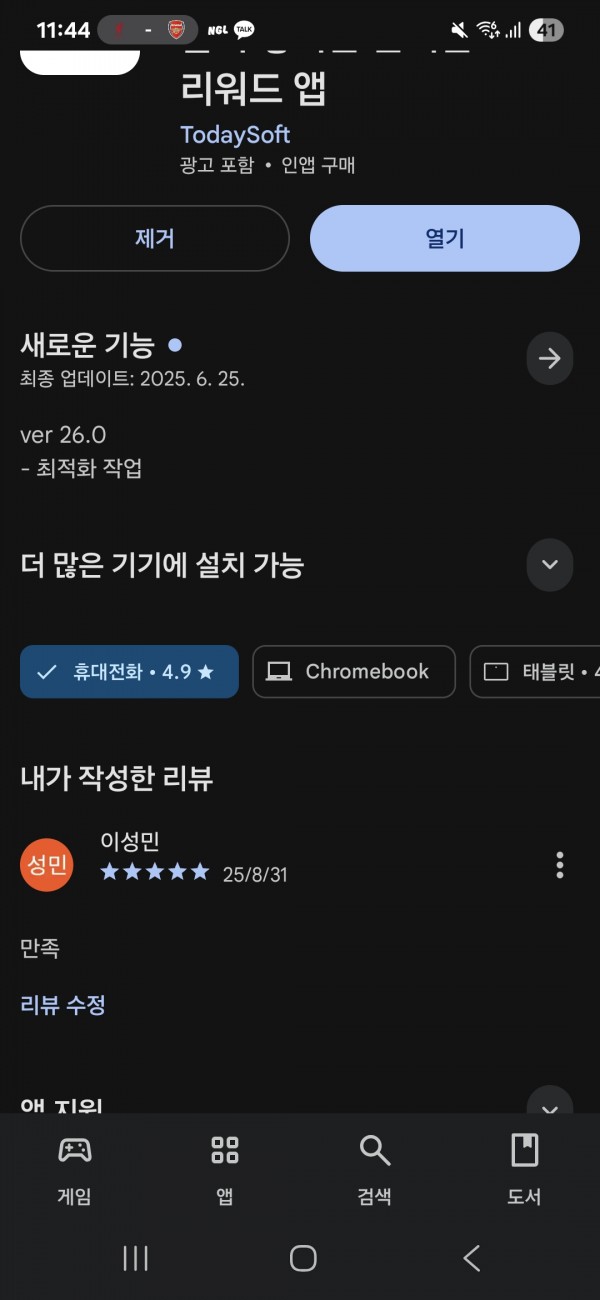Switch to the 게임 tab

tap(75, 1168)
